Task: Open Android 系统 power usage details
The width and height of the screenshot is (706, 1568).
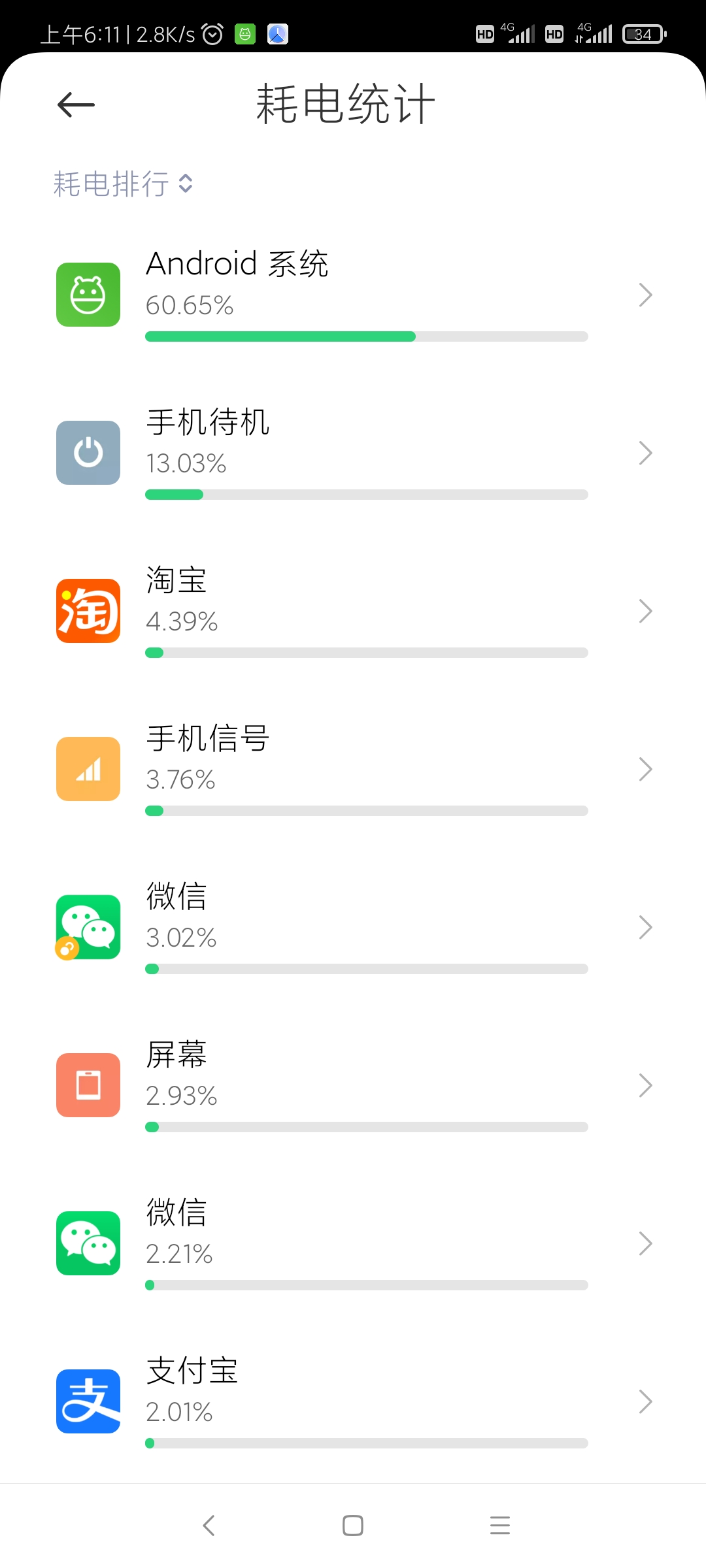Action: click(x=353, y=295)
